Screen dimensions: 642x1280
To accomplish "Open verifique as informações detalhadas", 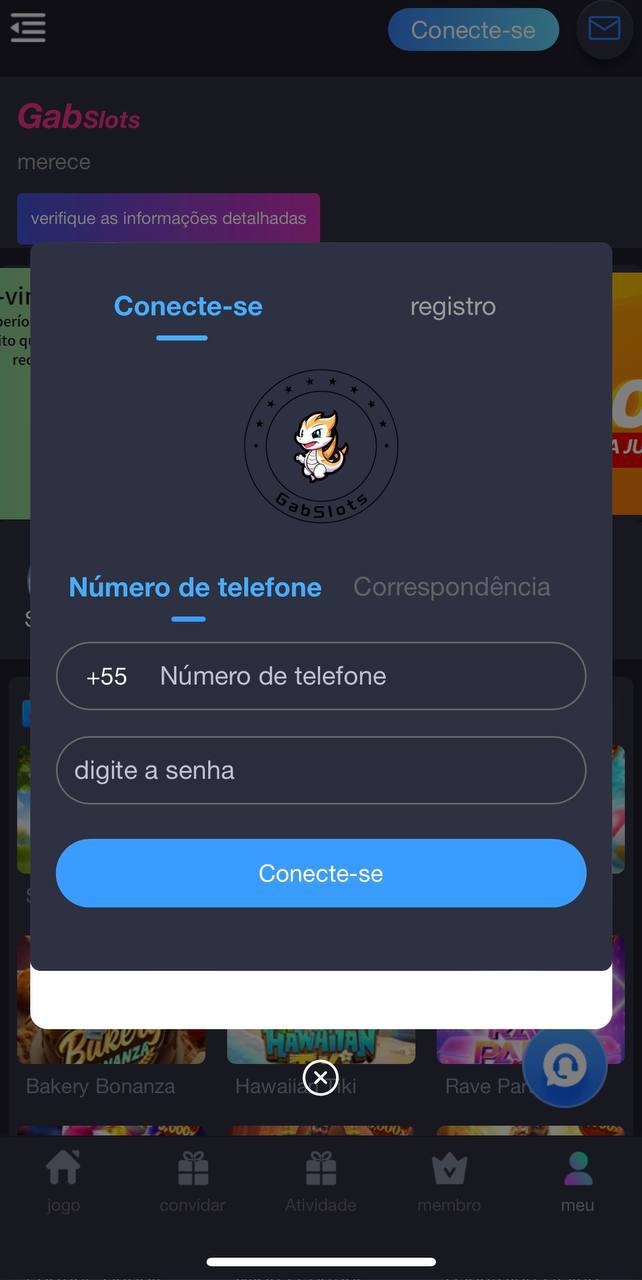I will pos(168,218).
